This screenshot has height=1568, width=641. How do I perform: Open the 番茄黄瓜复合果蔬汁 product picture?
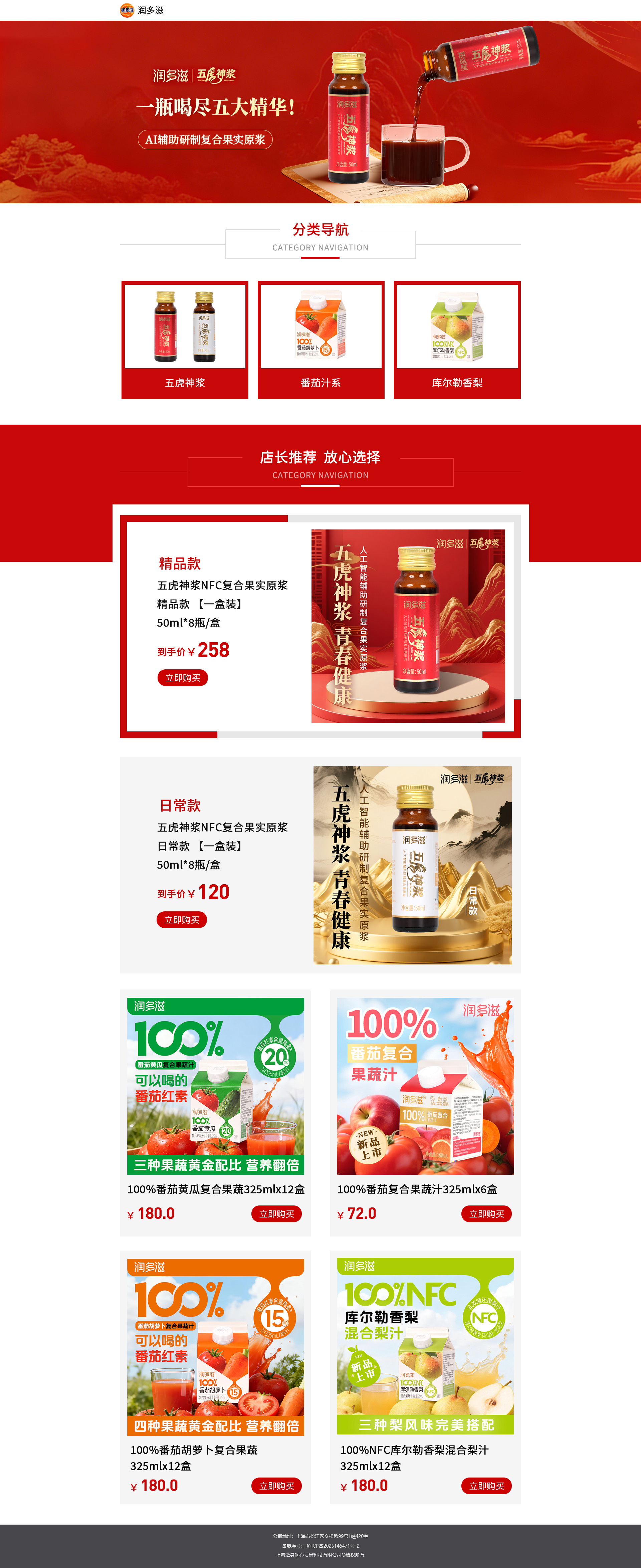pos(215,1086)
